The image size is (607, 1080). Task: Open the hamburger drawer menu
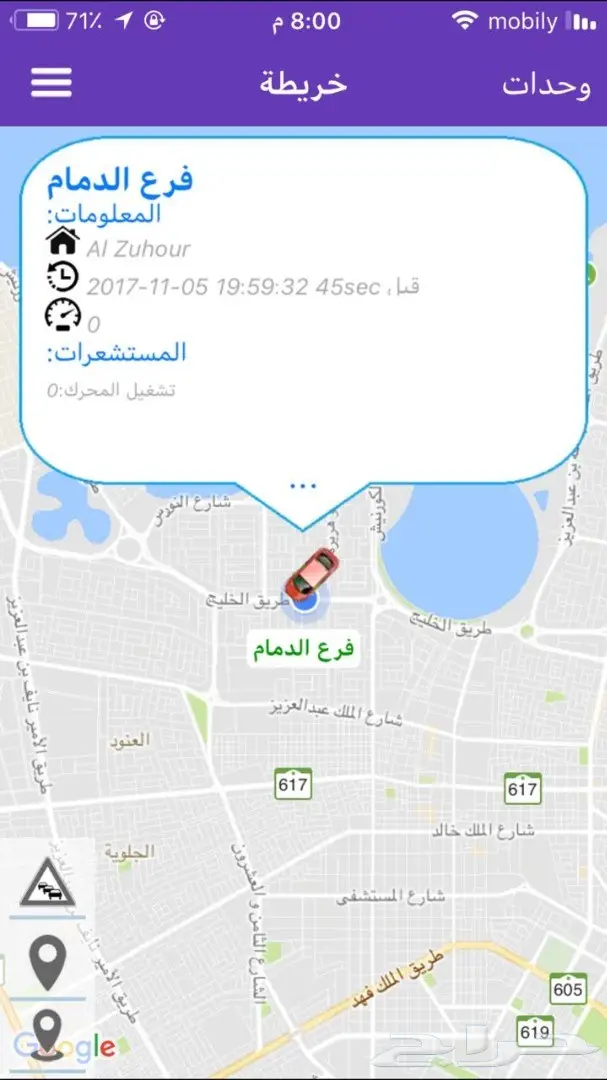pyautogui.click(x=51, y=83)
